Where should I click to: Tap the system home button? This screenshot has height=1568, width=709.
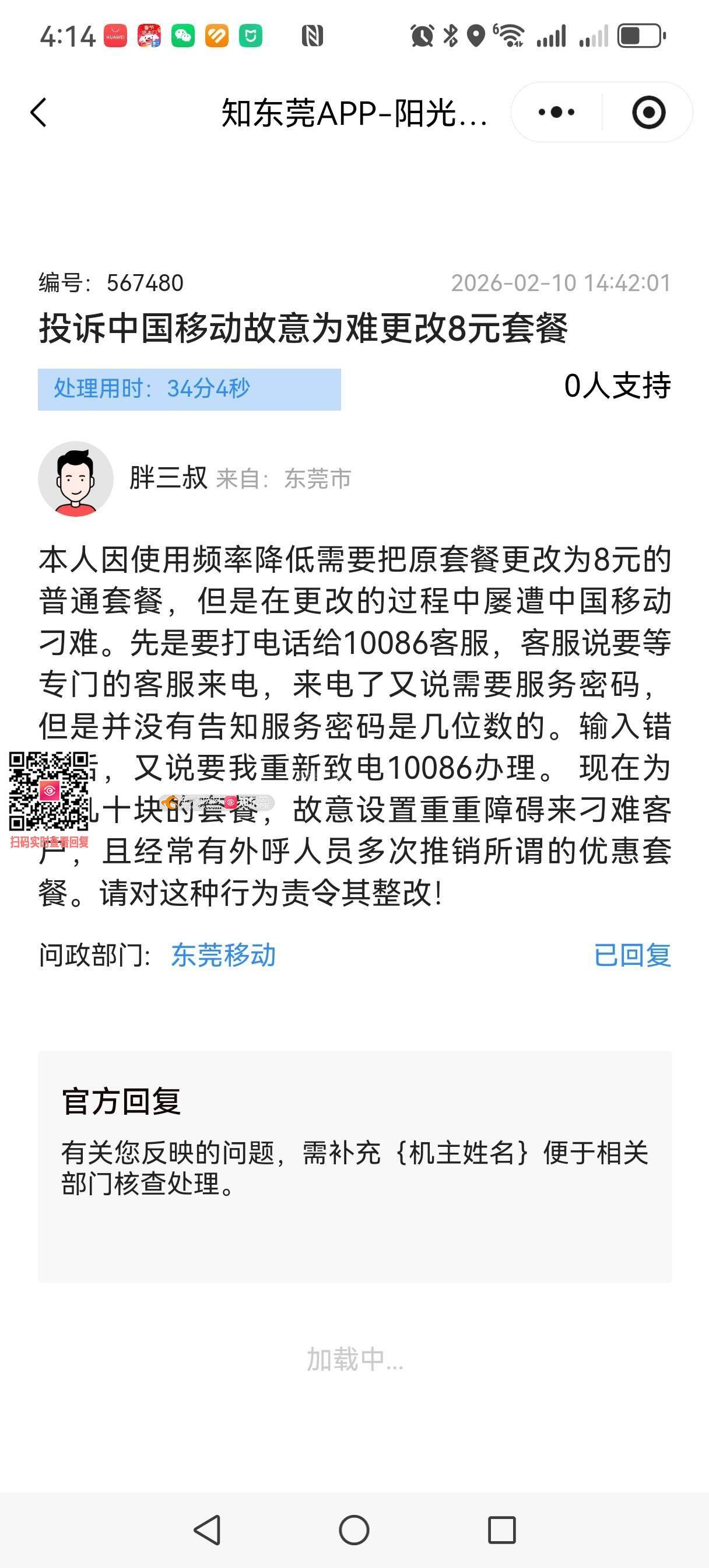tap(354, 1529)
